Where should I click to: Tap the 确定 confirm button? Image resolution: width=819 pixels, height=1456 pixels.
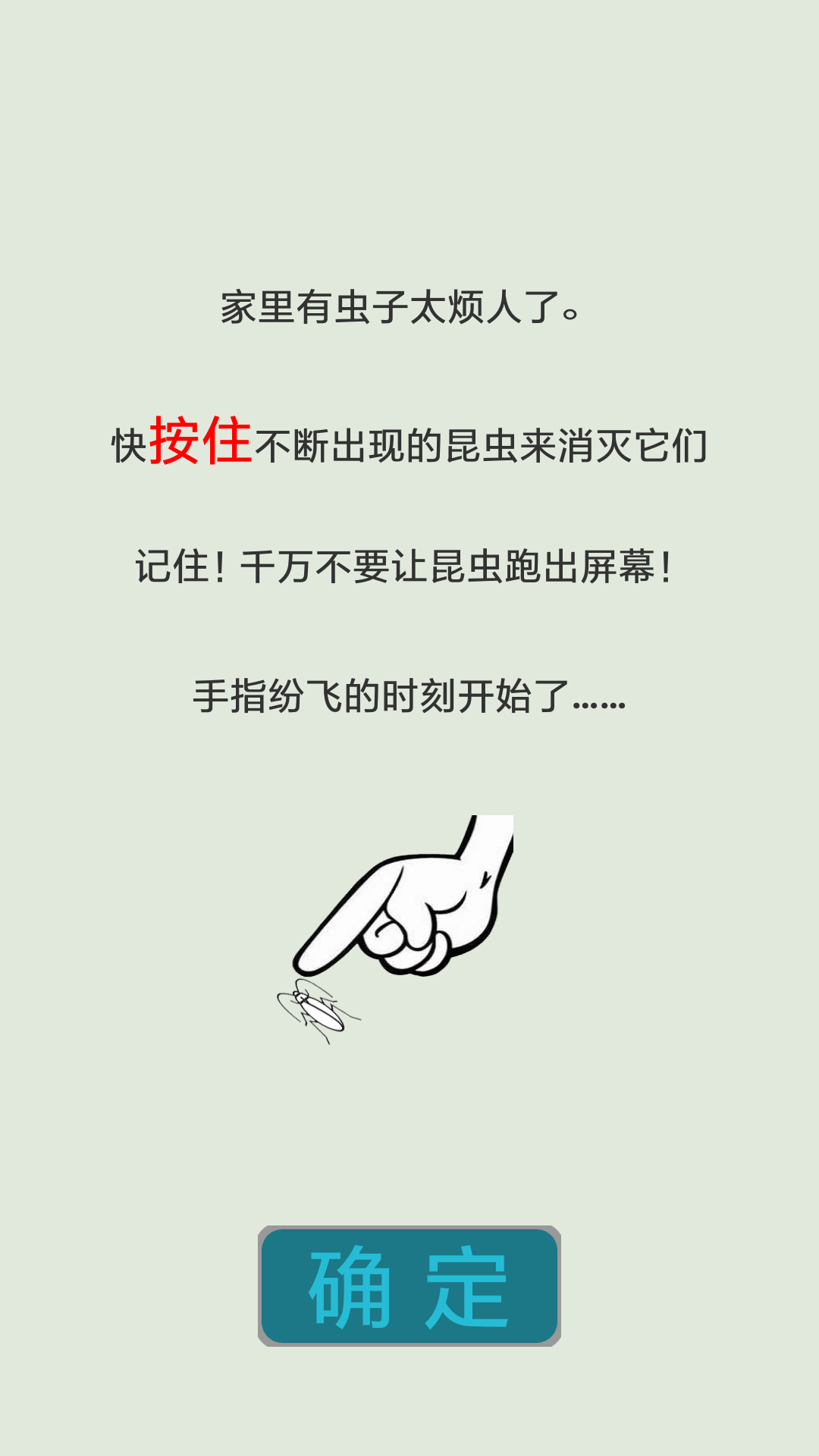(x=409, y=1286)
